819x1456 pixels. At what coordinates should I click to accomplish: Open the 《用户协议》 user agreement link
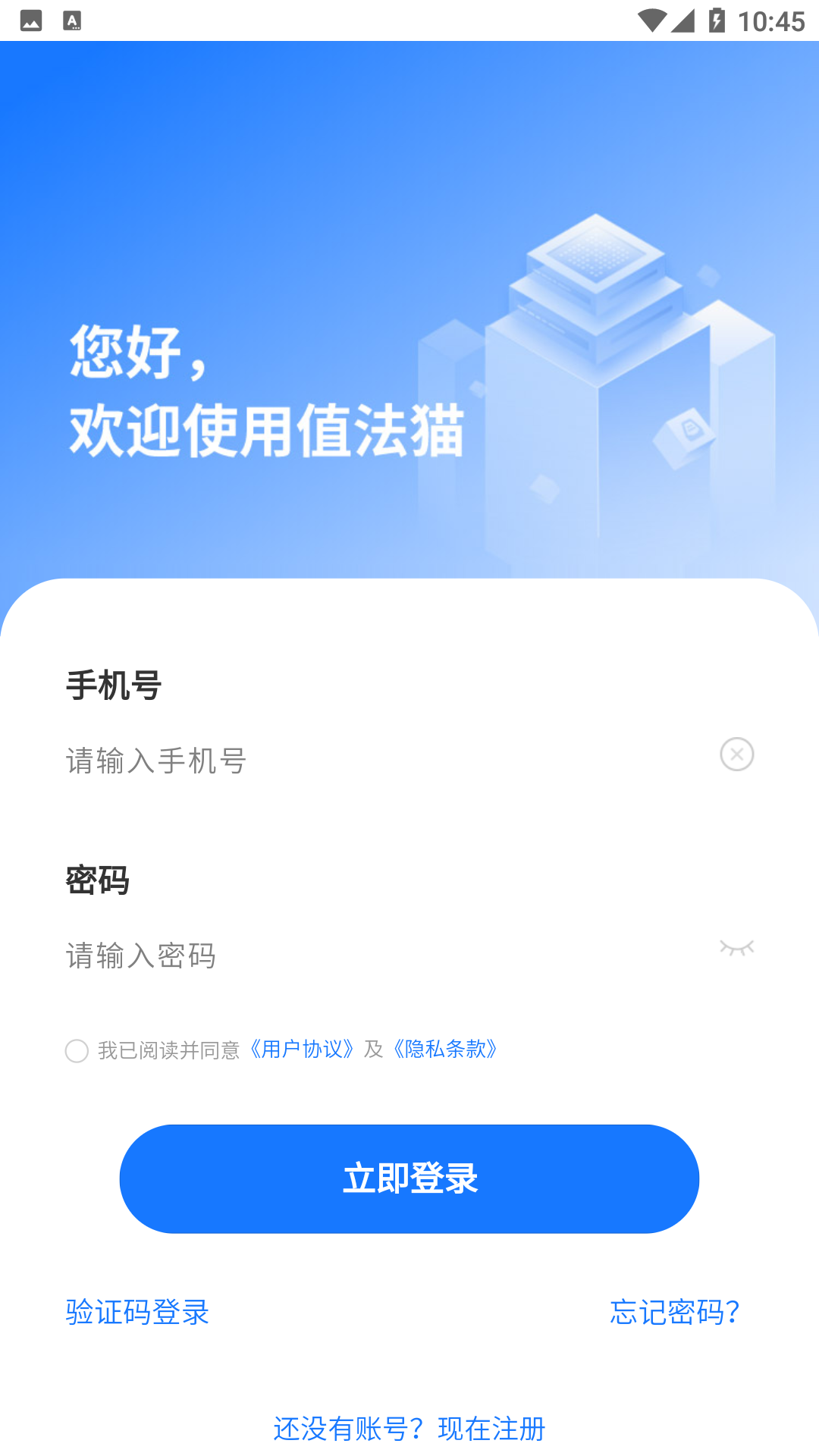tap(302, 1050)
